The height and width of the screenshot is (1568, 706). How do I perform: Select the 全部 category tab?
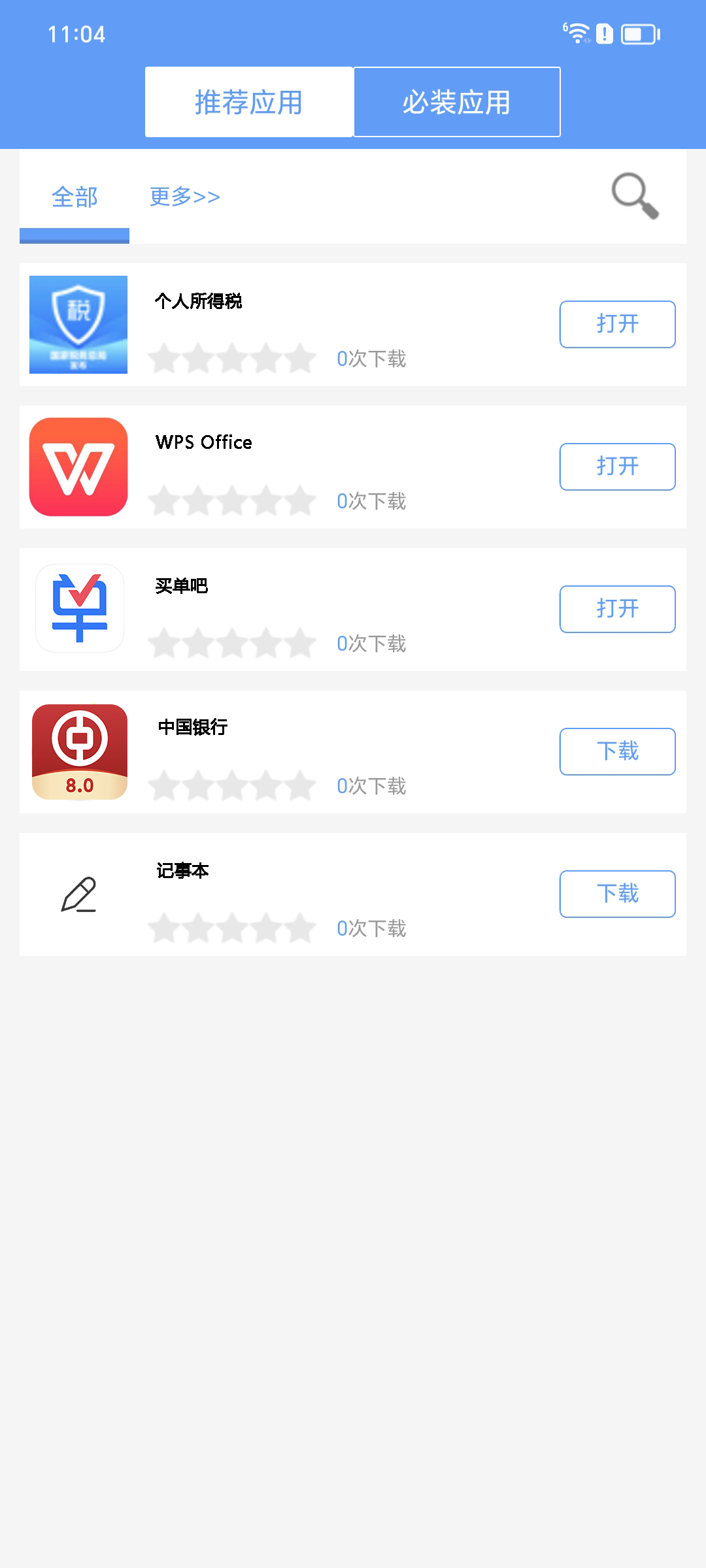coord(75,197)
